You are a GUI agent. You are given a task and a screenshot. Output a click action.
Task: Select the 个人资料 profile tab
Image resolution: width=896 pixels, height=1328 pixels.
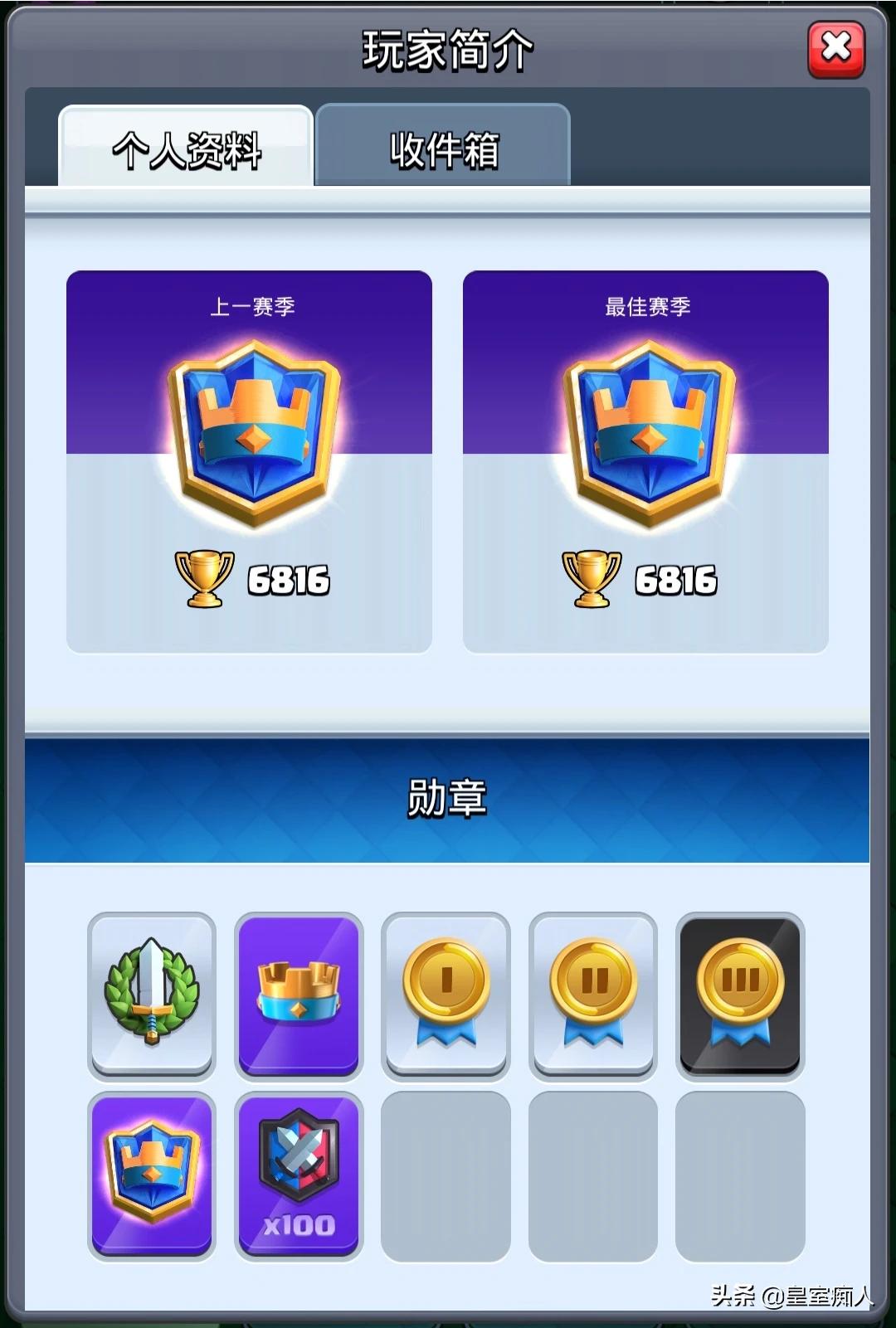pos(187,148)
